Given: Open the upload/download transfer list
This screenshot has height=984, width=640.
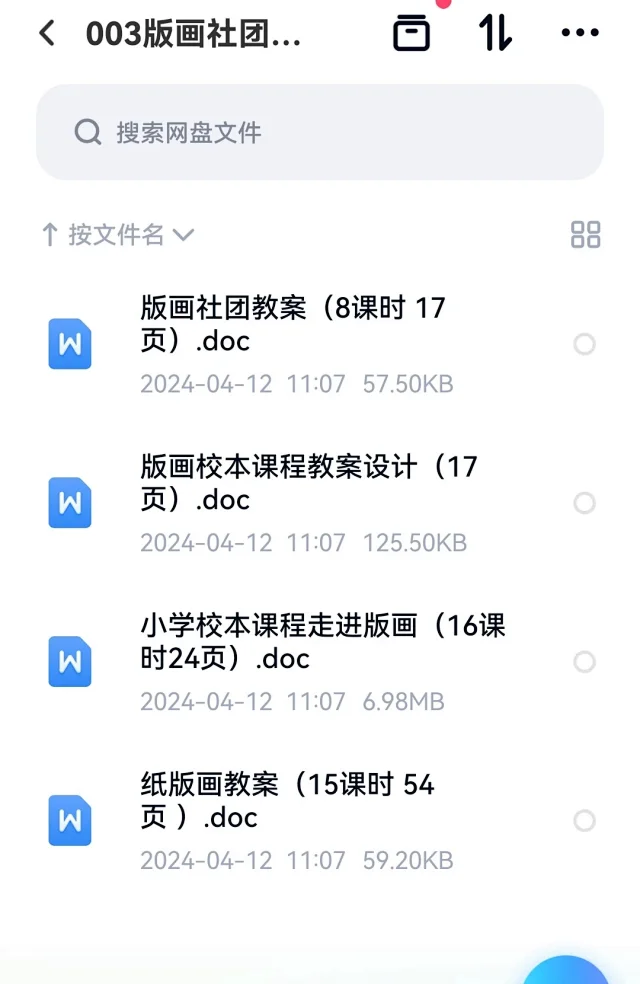Looking at the screenshot, I should (495, 33).
